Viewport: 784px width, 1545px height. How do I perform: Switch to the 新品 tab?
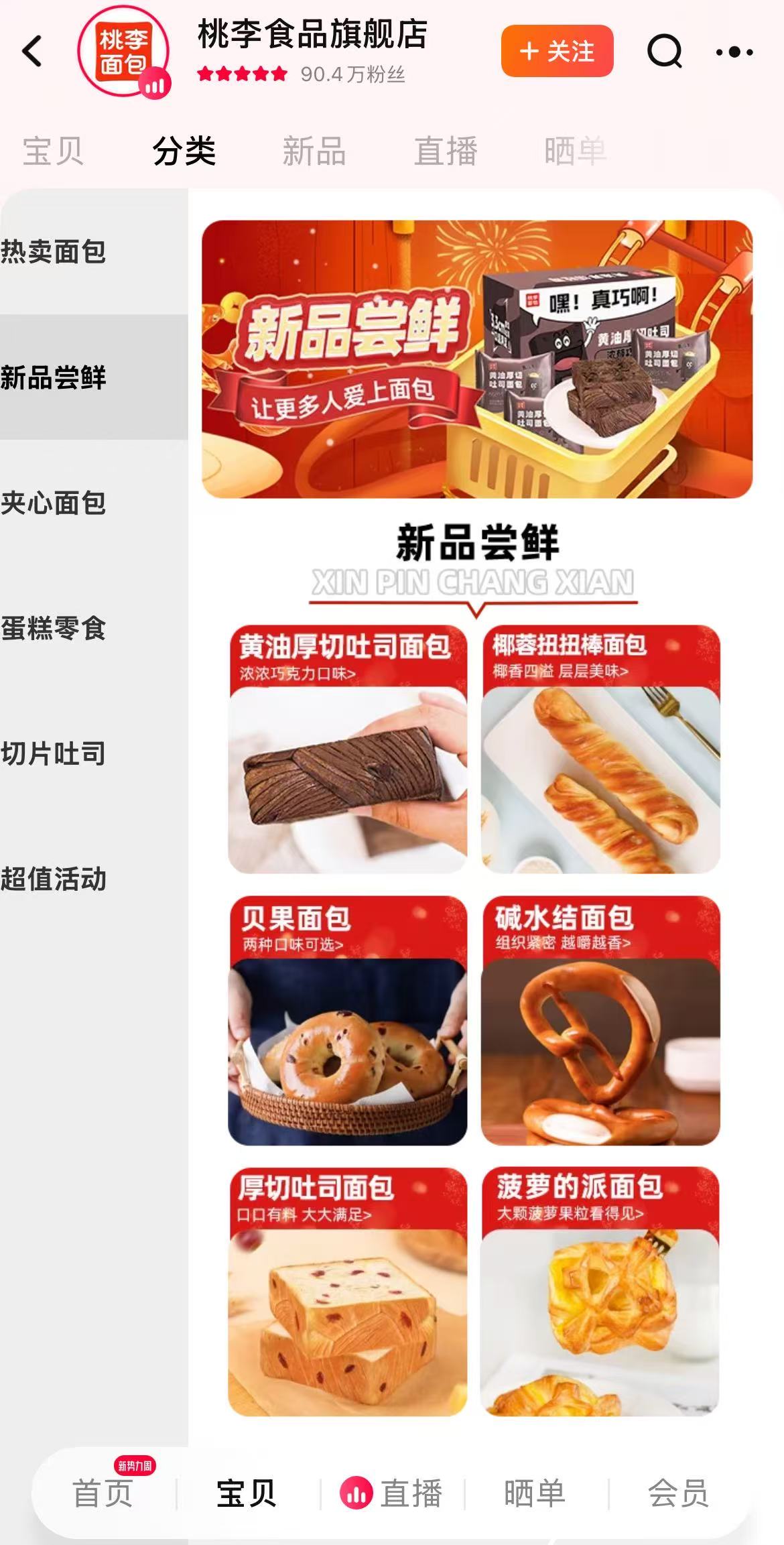tap(314, 151)
